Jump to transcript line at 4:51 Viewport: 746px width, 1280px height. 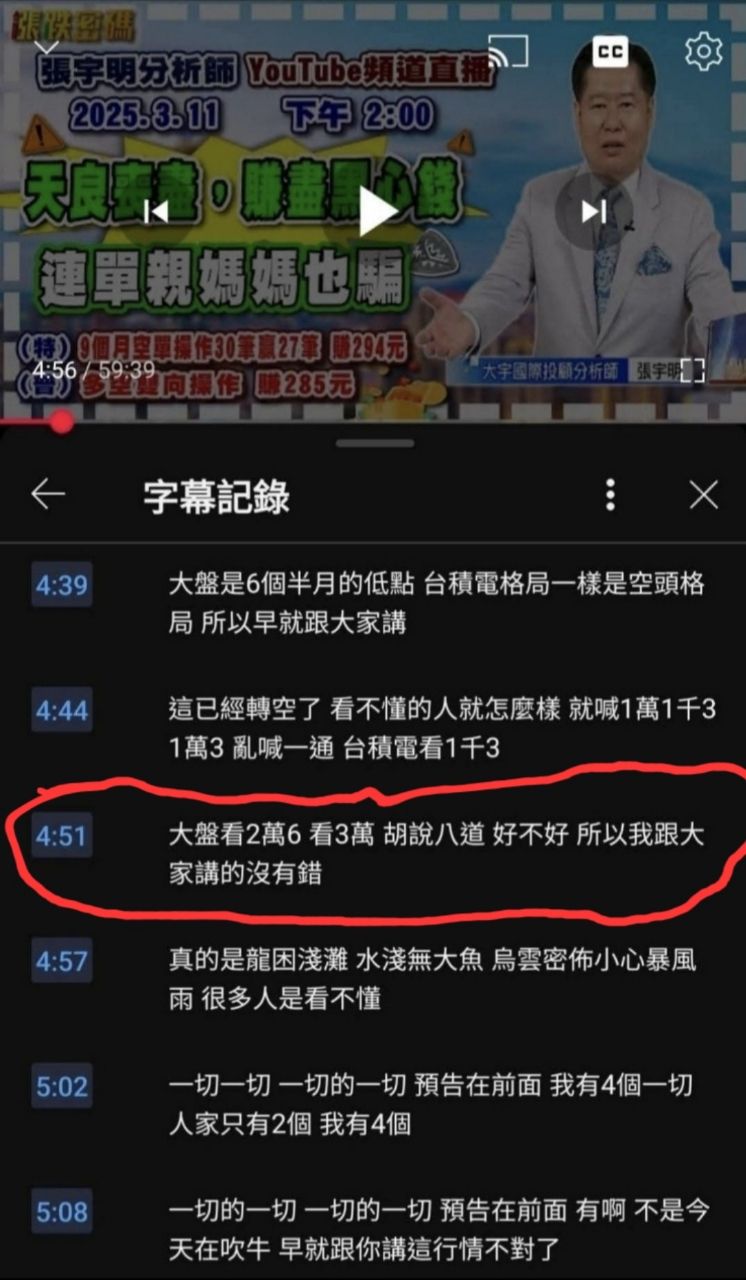click(x=62, y=836)
